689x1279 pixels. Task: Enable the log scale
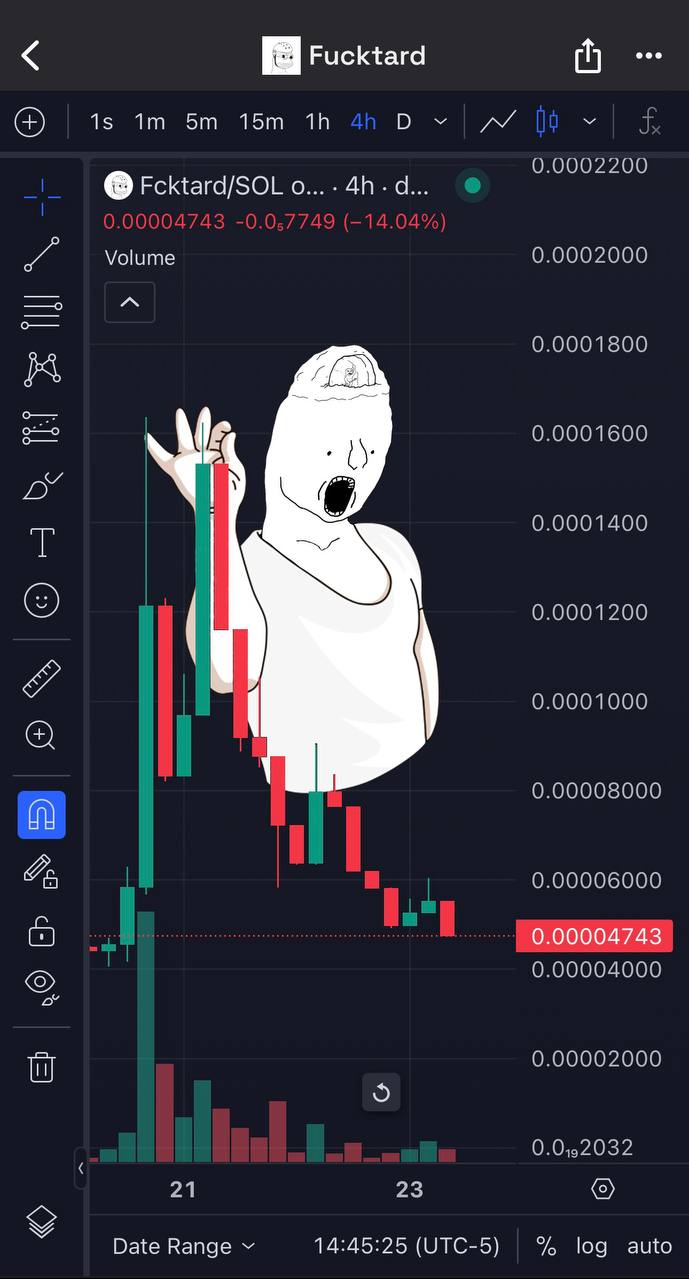[591, 1246]
